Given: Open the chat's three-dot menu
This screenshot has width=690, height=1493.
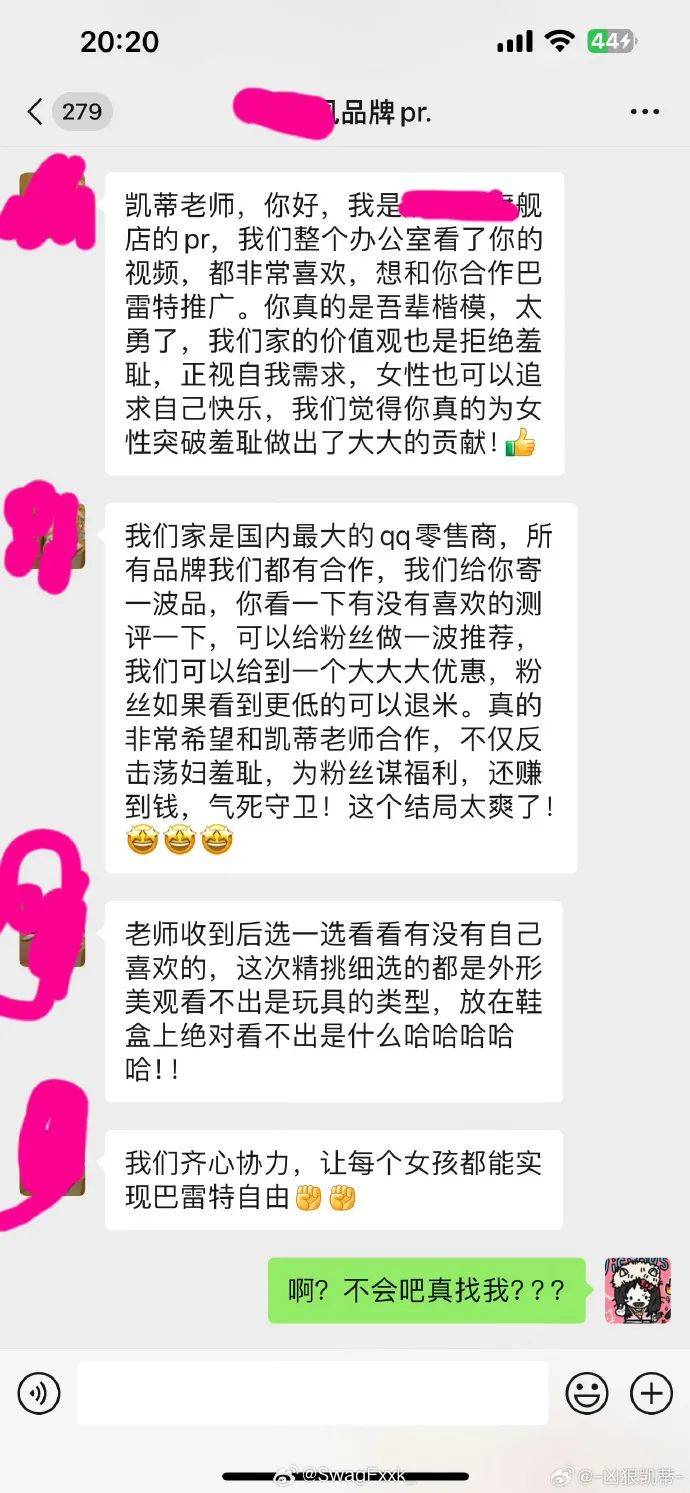Looking at the screenshot, I should (645, 111).
